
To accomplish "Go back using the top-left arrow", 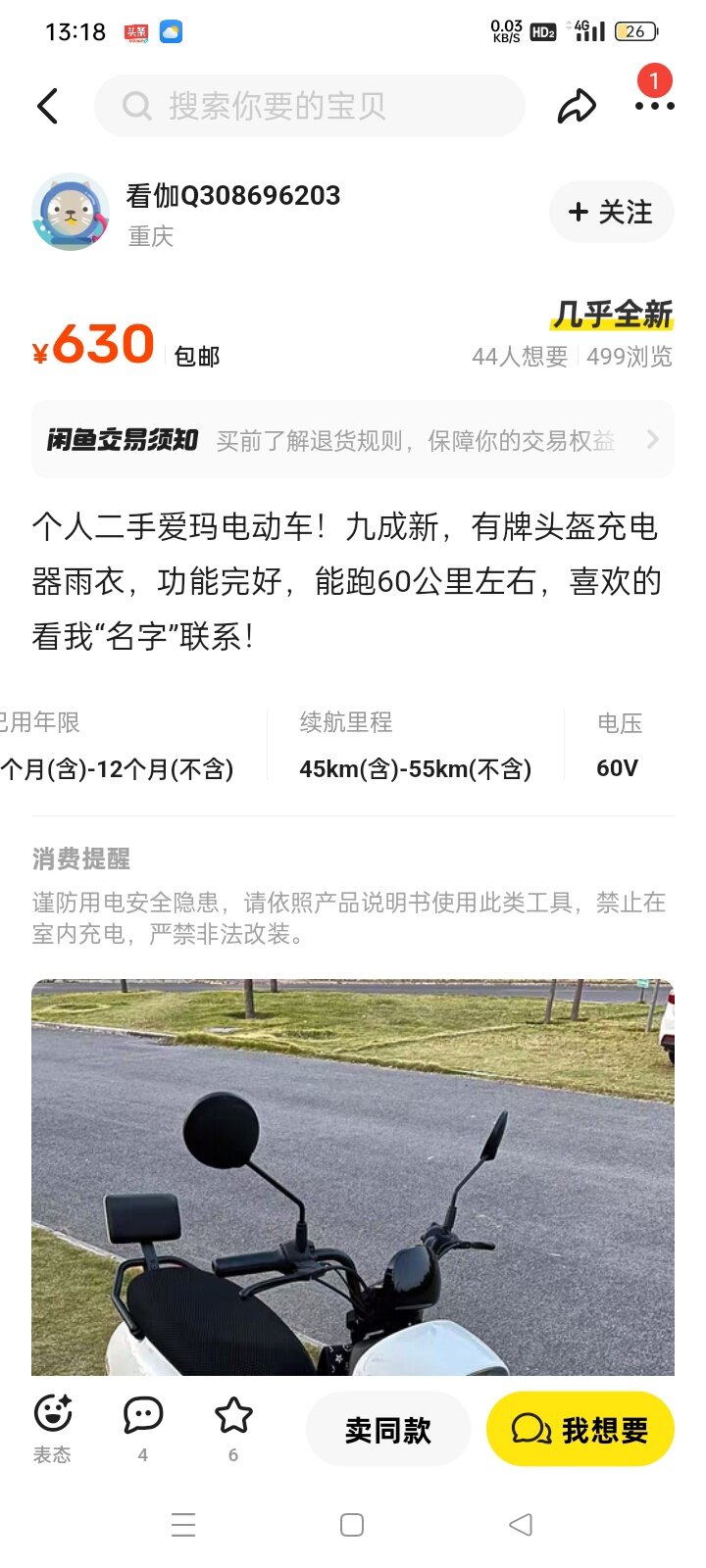I will tap(47, 106).
